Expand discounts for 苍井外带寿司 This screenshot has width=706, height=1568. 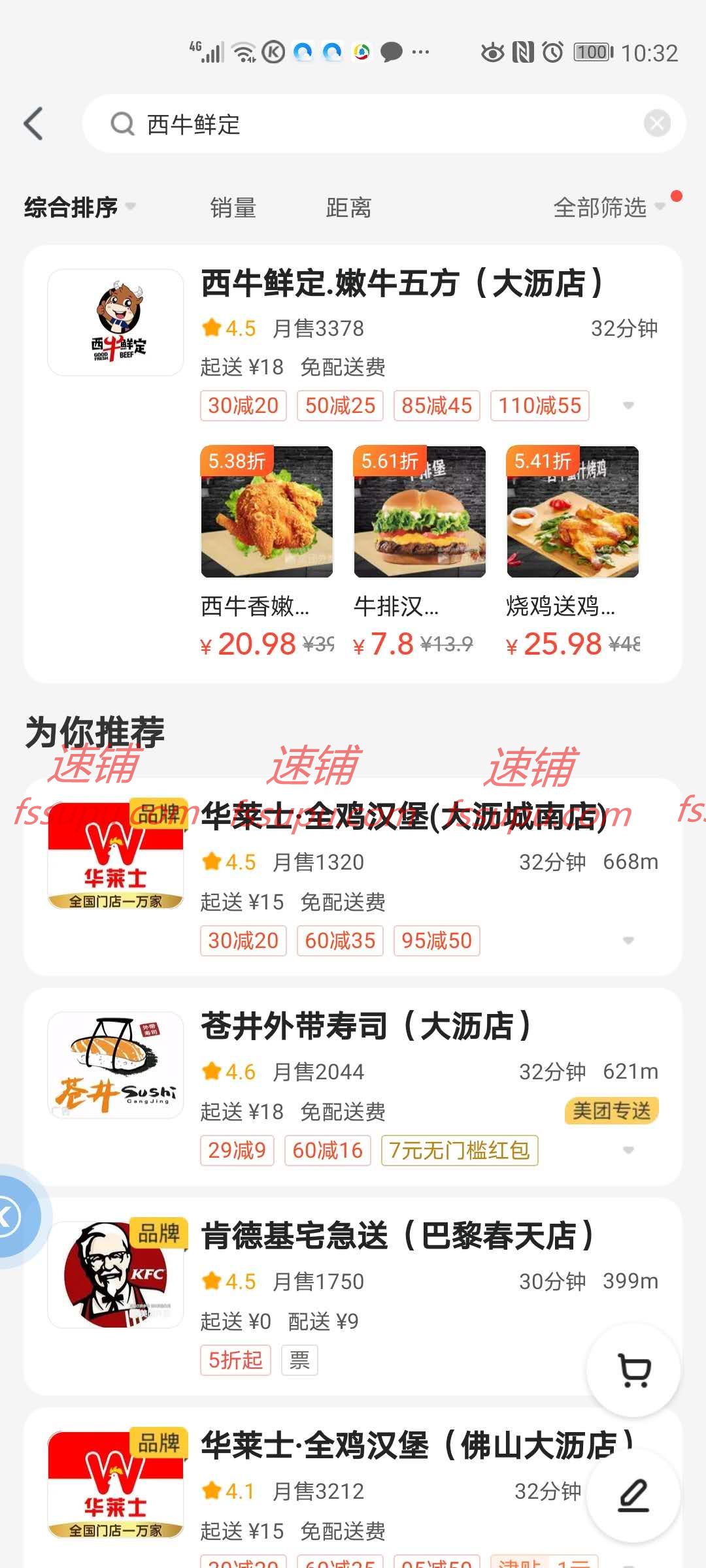pyautogui.click(x=628, y=1151)
